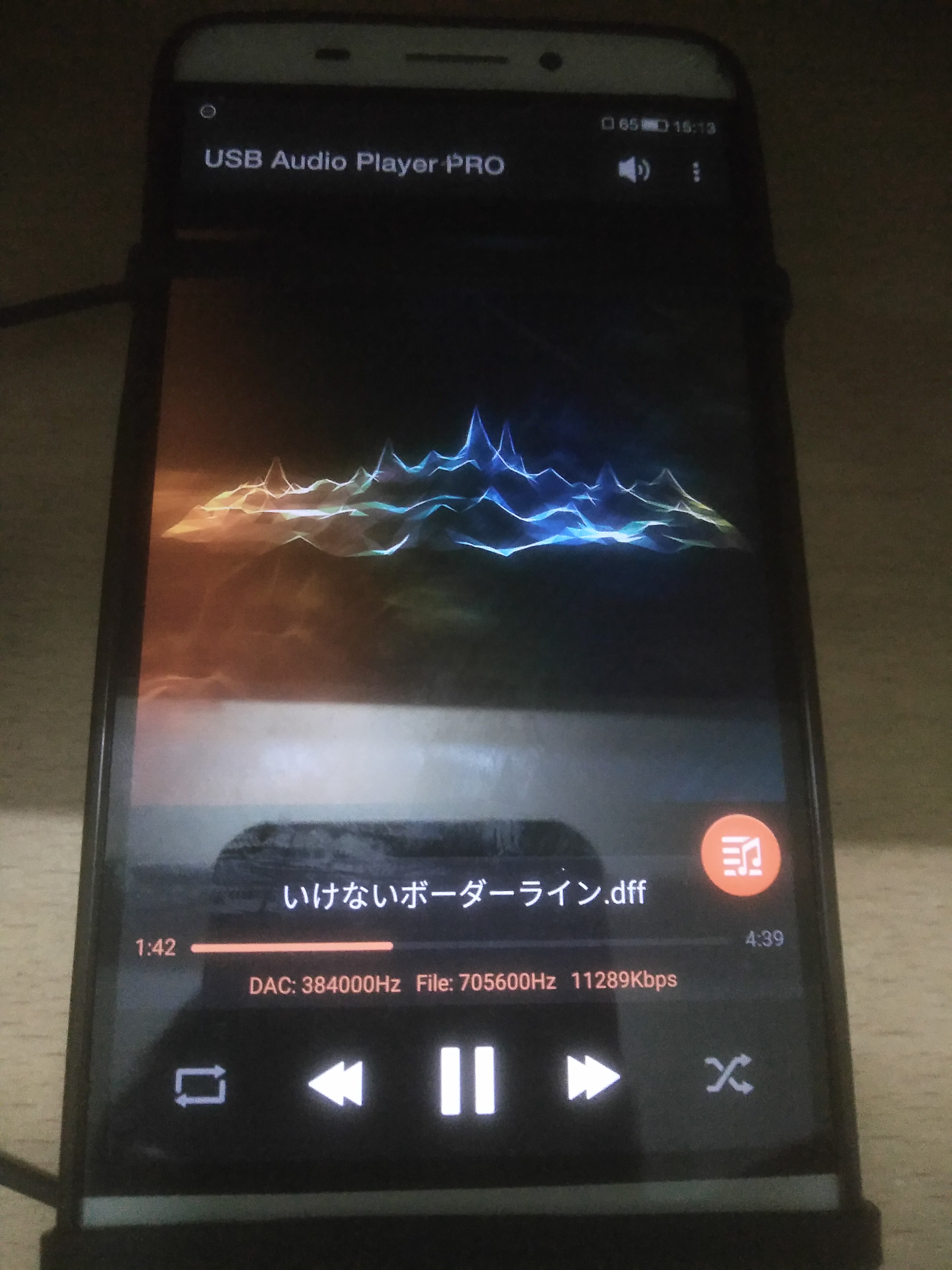Tap the playback progress bar to seek
The width and height of the screenshot is (952, 1270).
pyautogui.click(x=459, y=947)
